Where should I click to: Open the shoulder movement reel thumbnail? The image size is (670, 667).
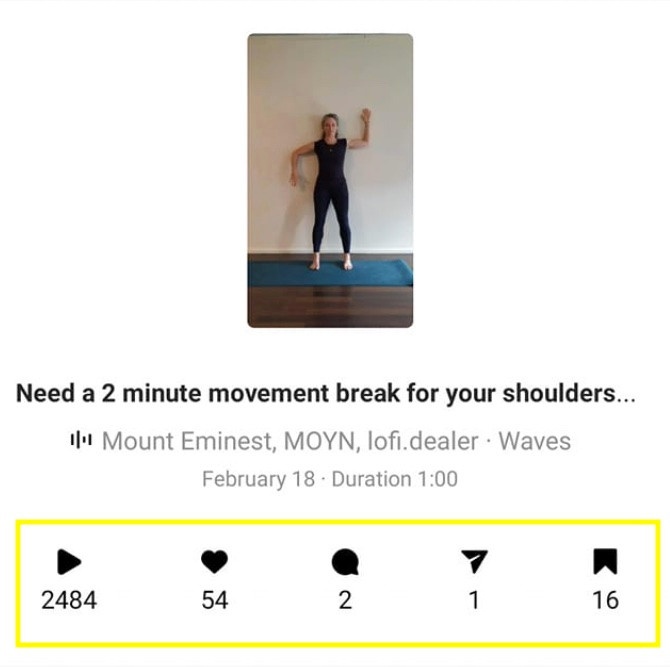coord(330,180)
